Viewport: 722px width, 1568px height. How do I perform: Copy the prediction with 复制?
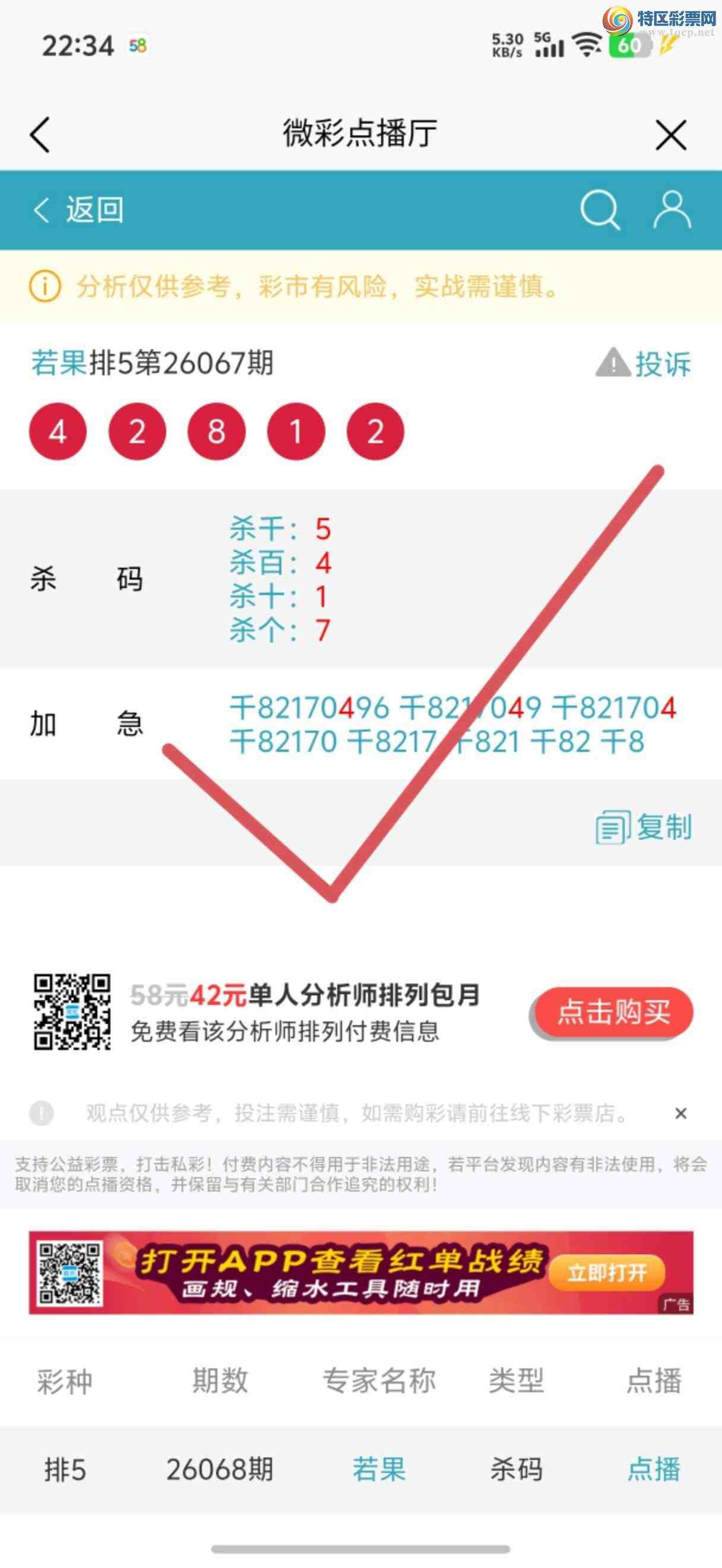[x=644, y=827]
